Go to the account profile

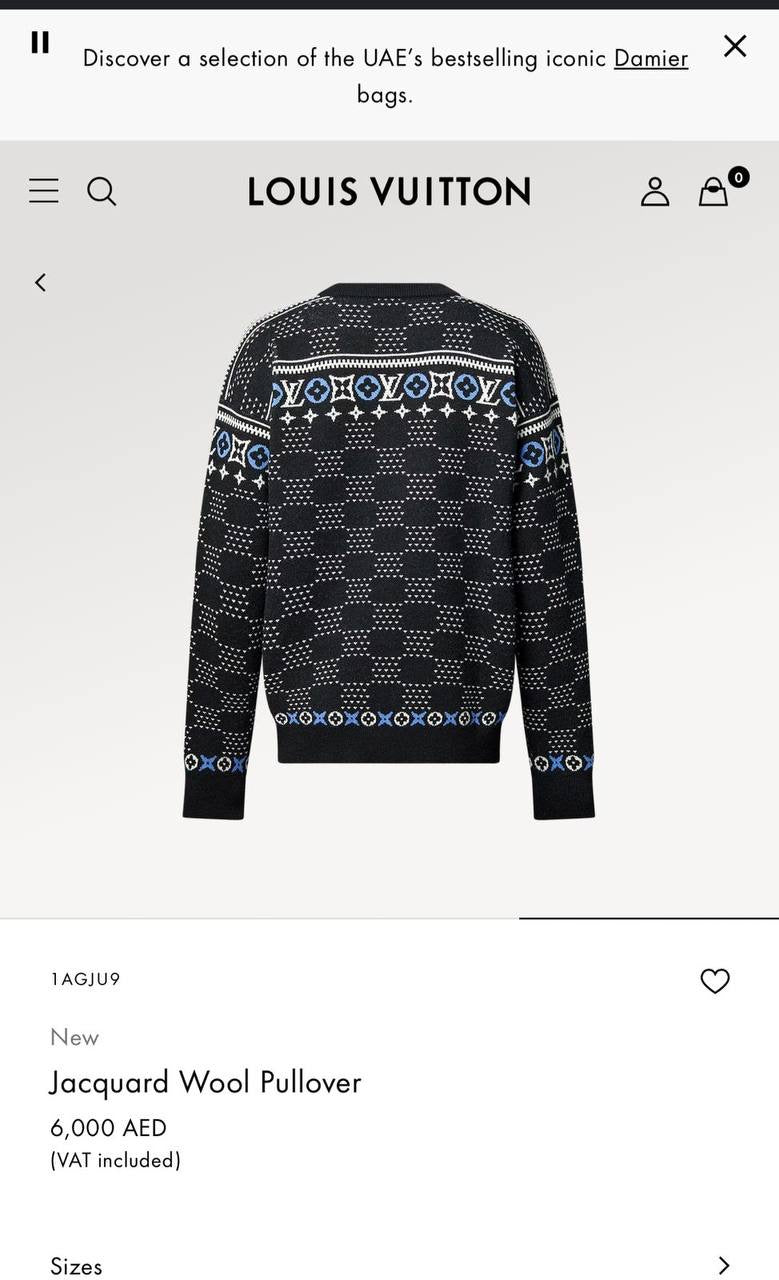click(655, 191)
